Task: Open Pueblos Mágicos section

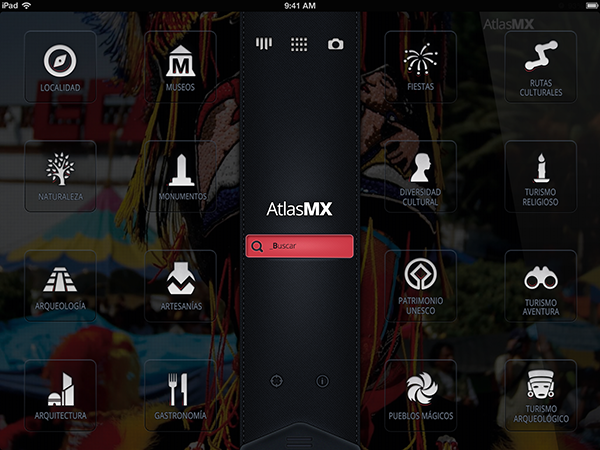Action: (x=420, y=393)
